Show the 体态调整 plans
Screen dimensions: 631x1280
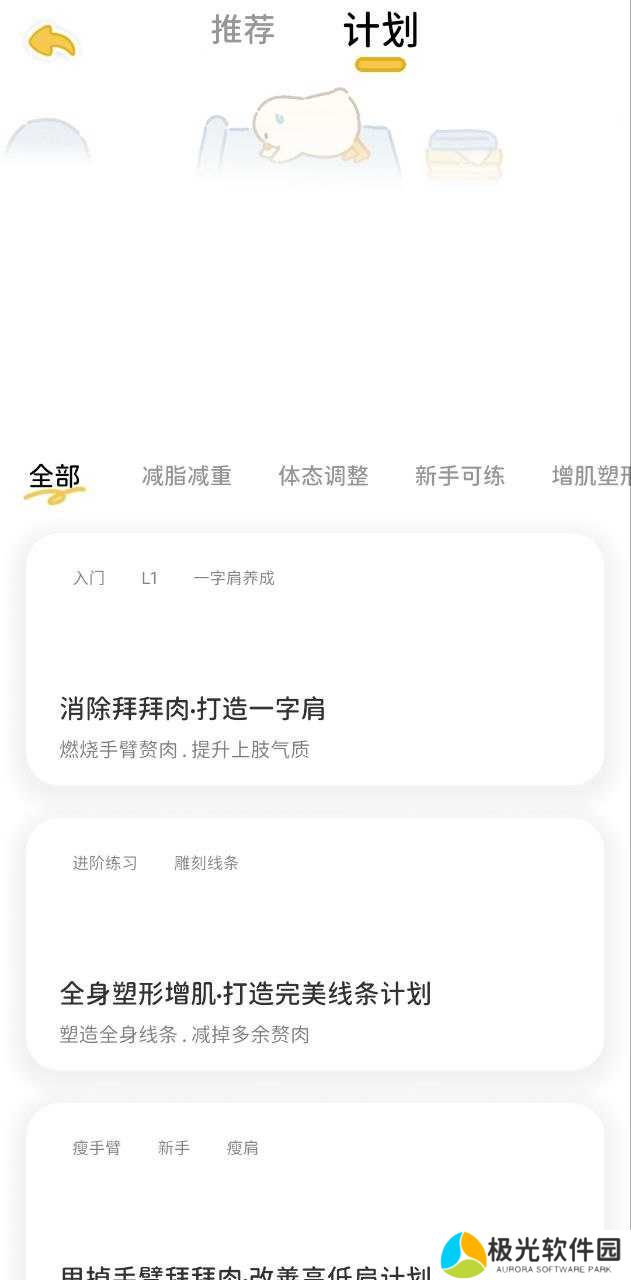click(323, 477)
